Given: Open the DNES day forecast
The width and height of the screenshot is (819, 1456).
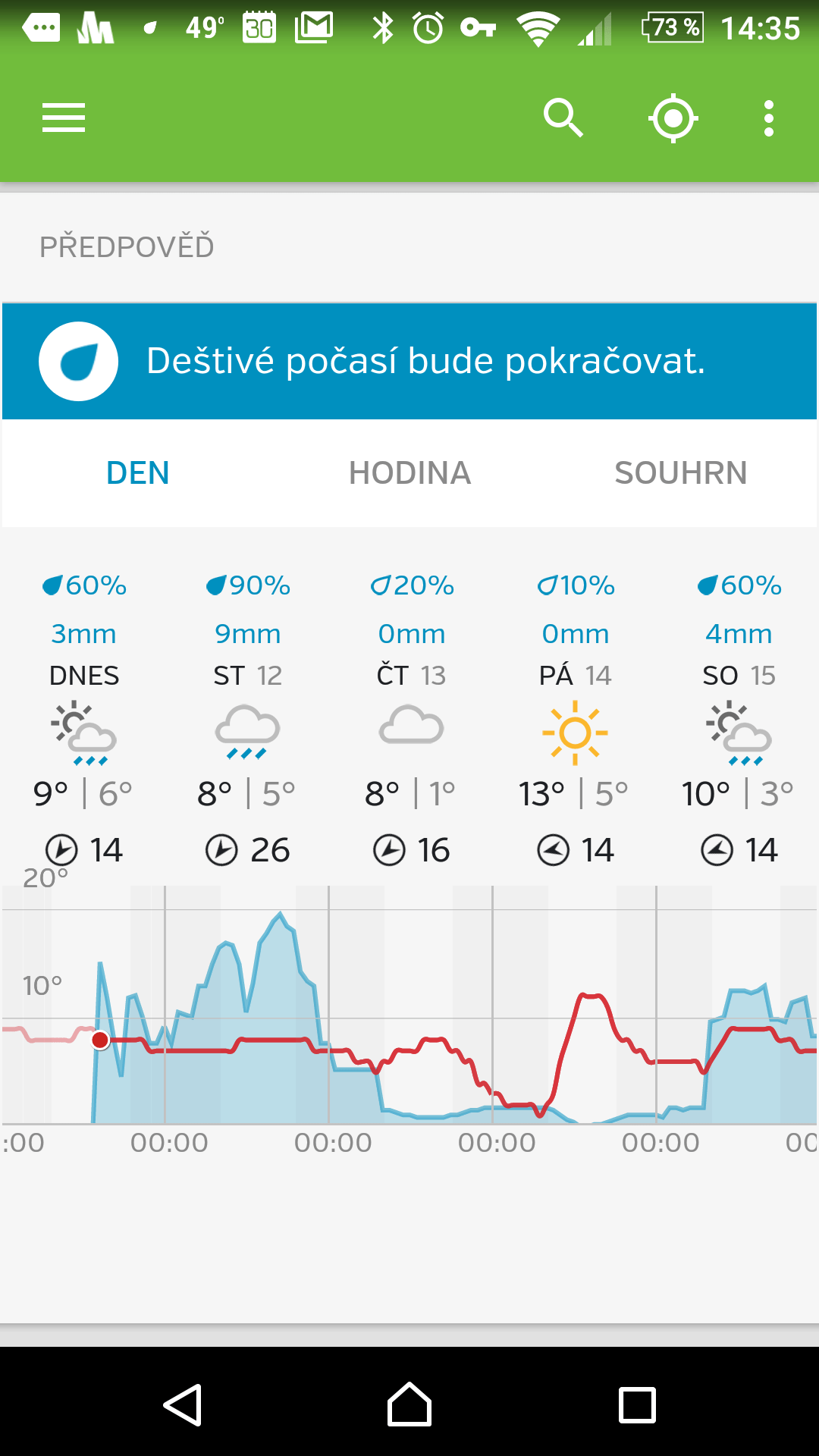Looking at the screenshot, I should click(x=83, y=717).
